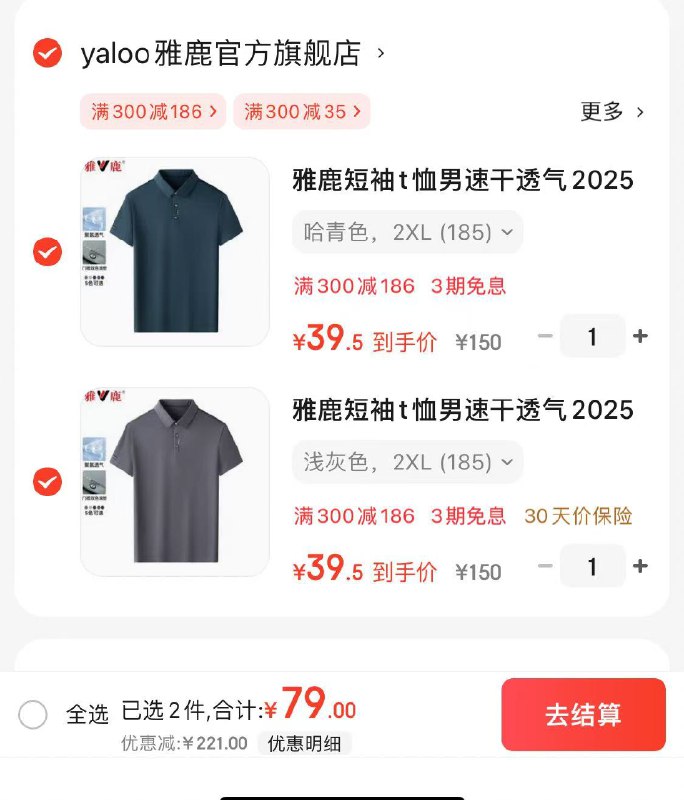Decrease quantity of the 浅灰色 shirt

[x=545, y=566]
